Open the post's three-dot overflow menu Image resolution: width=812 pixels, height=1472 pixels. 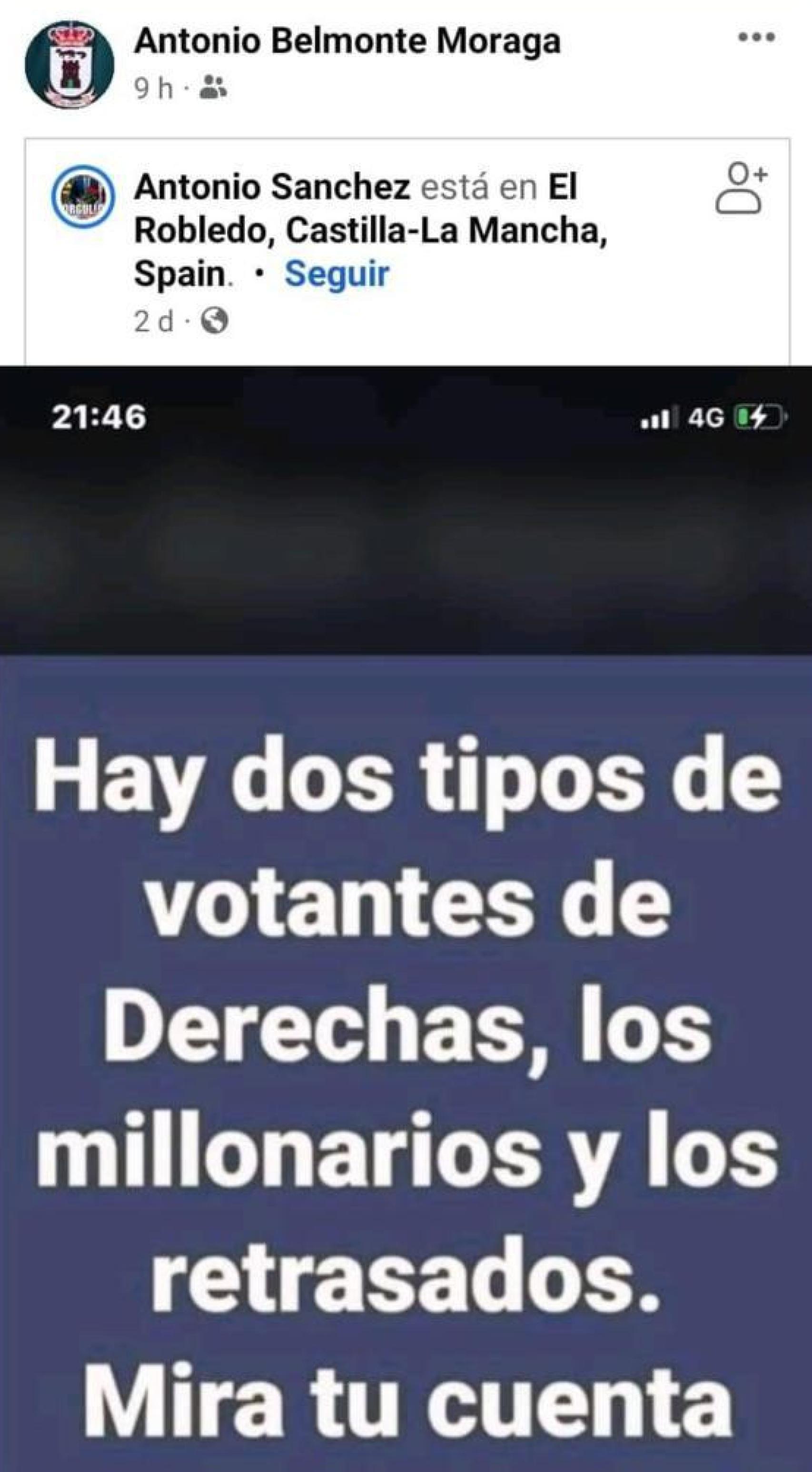(x=756, y=38)
